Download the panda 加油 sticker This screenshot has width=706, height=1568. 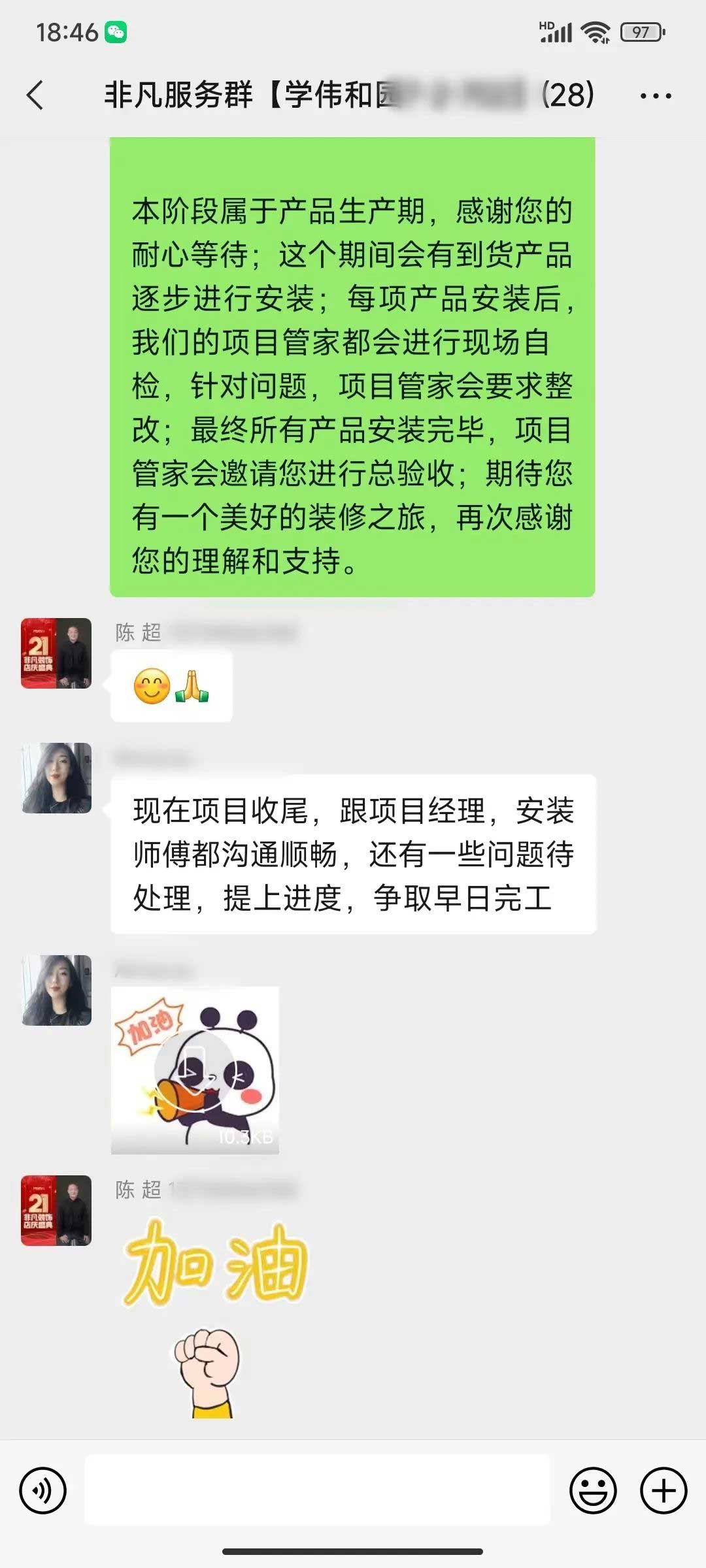(x=195, y=1070)
